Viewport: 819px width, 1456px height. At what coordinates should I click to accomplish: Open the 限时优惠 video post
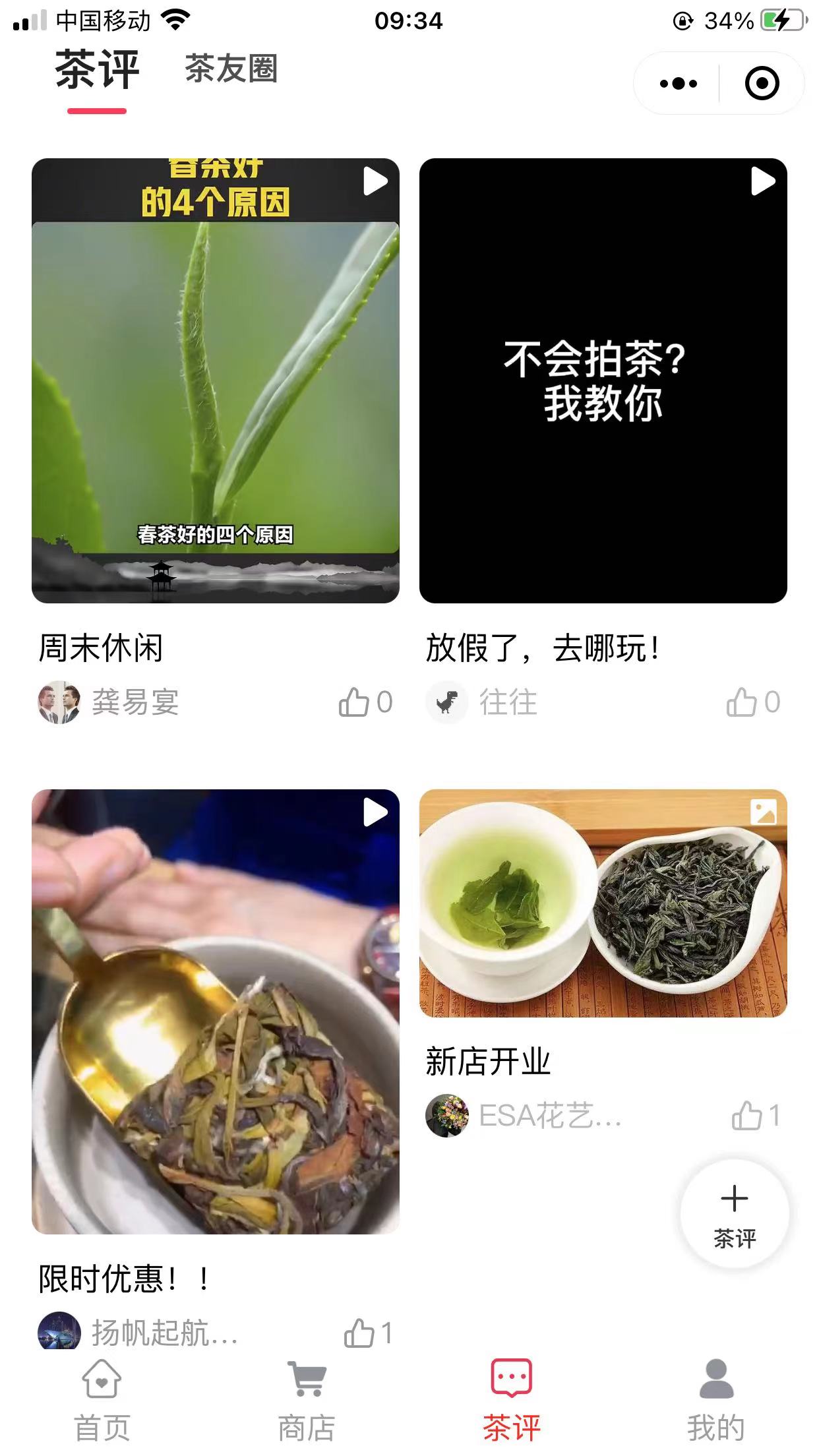tap(216, 1011)
